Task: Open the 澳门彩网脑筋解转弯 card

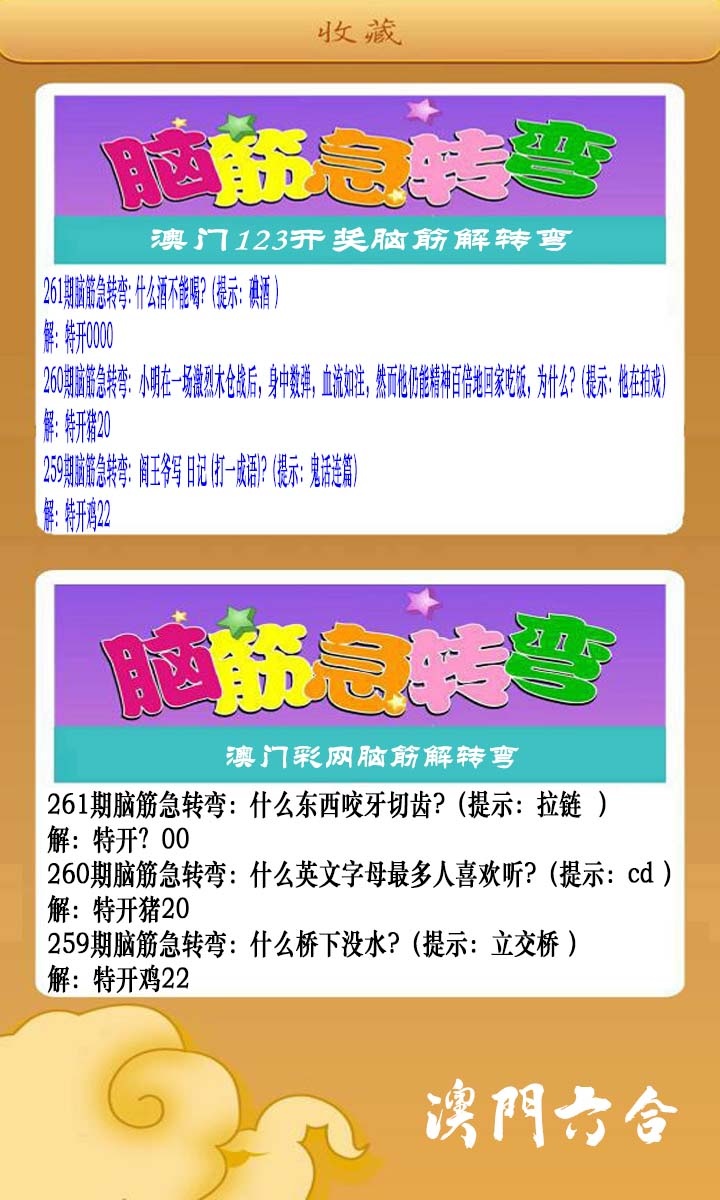Action: click(360, 784)
